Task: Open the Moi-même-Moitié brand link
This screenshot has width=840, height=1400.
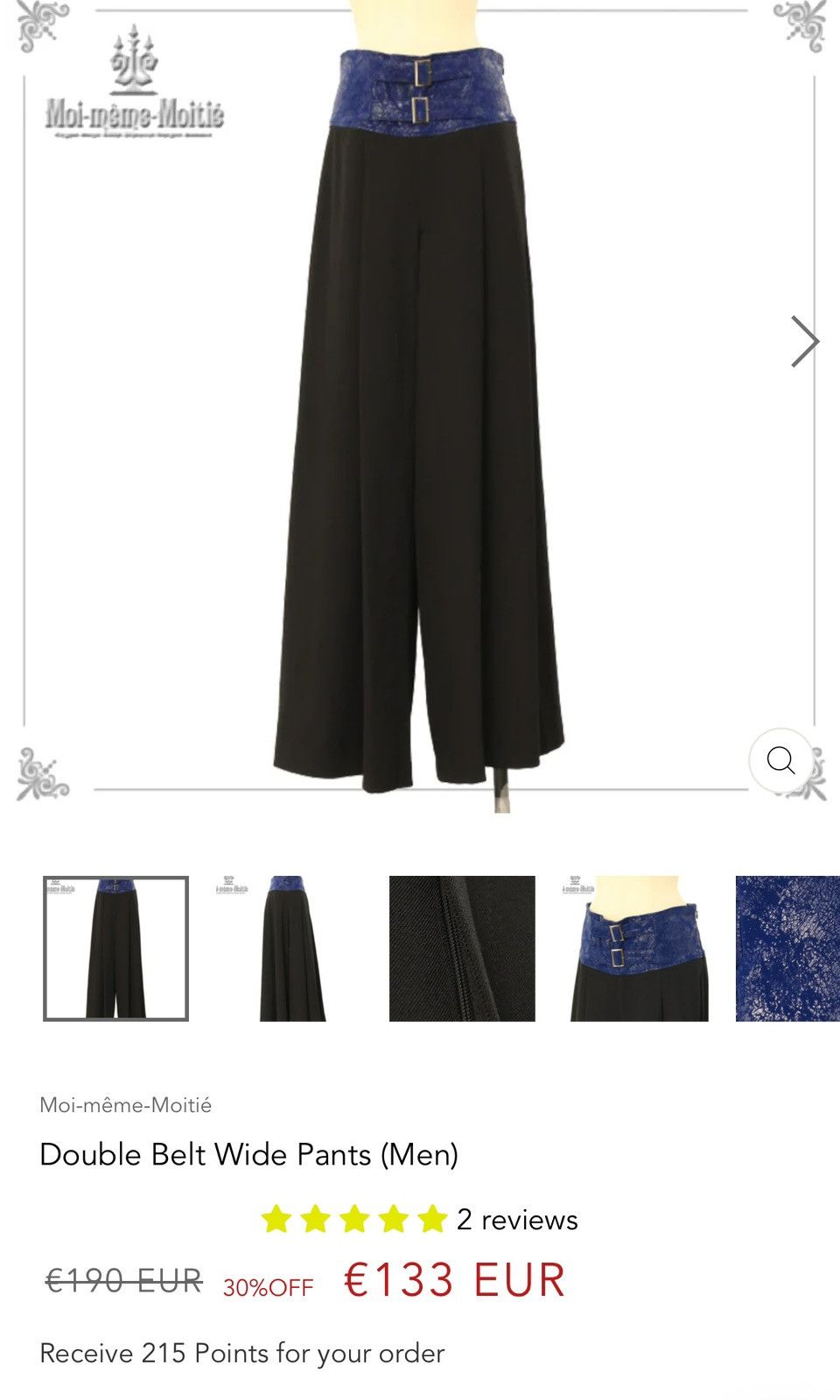Action: click(x=126, y=1105)
